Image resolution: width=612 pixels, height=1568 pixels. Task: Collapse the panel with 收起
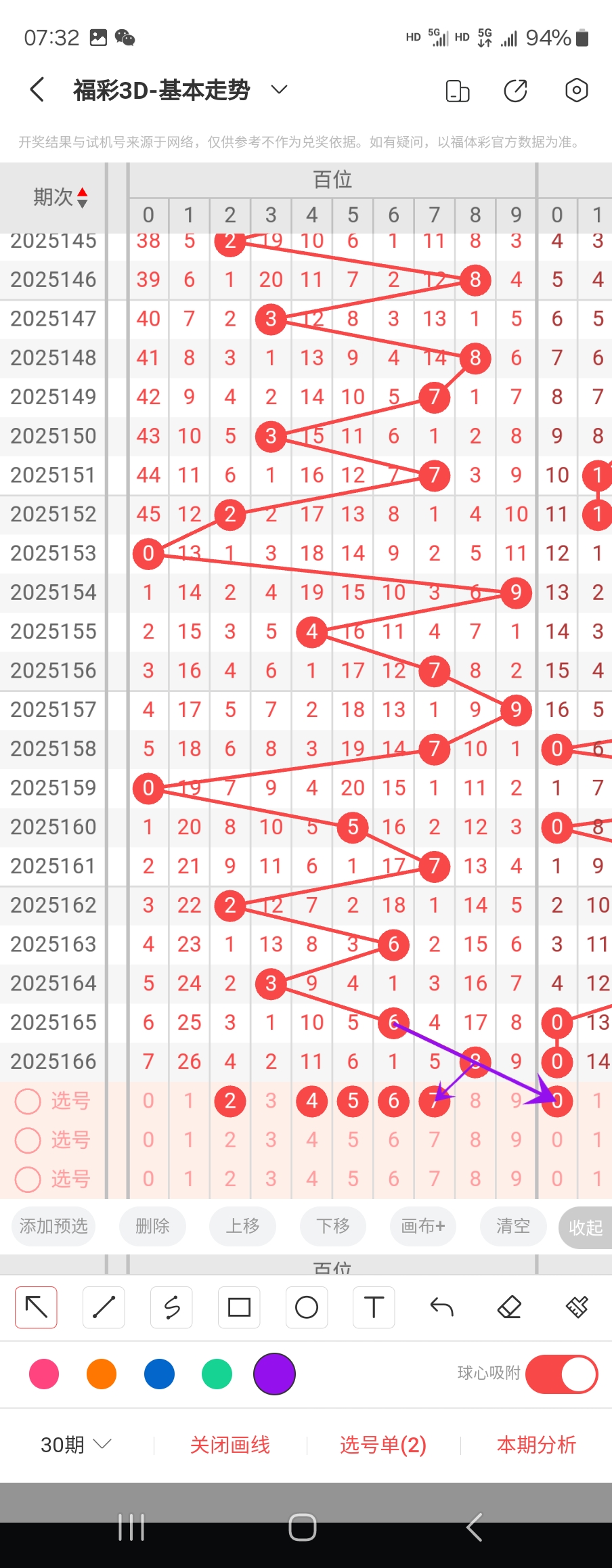click(x=585, y=1227)
